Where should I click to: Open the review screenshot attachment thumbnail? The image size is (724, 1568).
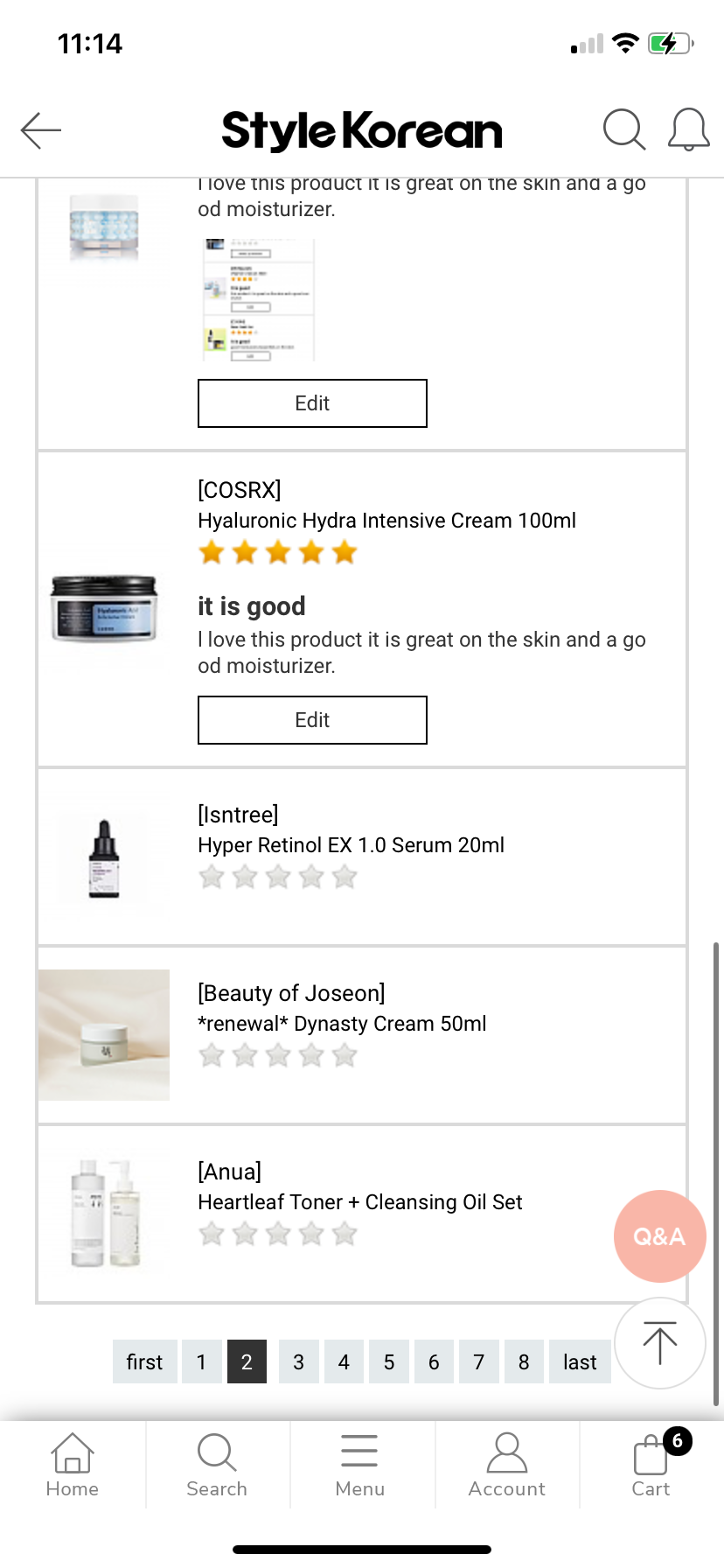click(259, 299)
